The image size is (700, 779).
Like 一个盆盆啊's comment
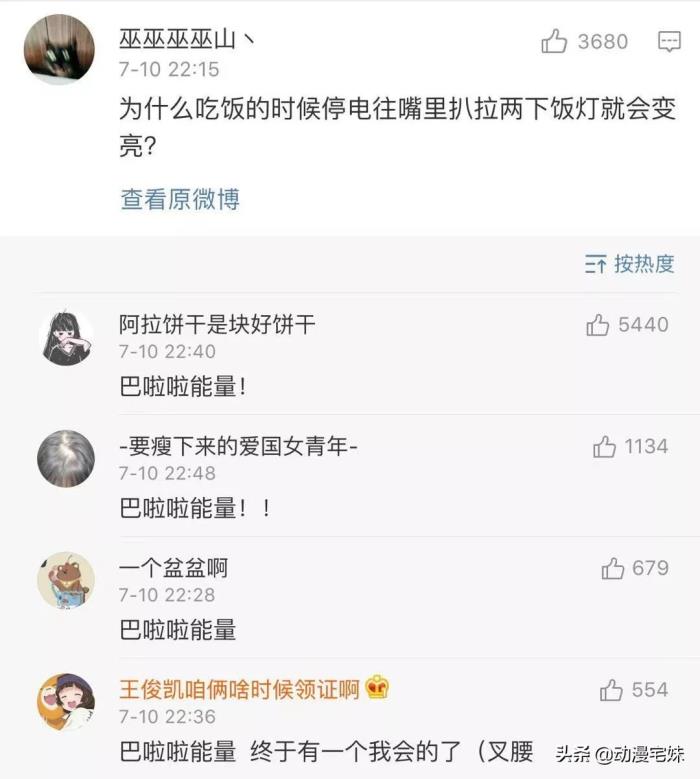[x=612, y=569]
